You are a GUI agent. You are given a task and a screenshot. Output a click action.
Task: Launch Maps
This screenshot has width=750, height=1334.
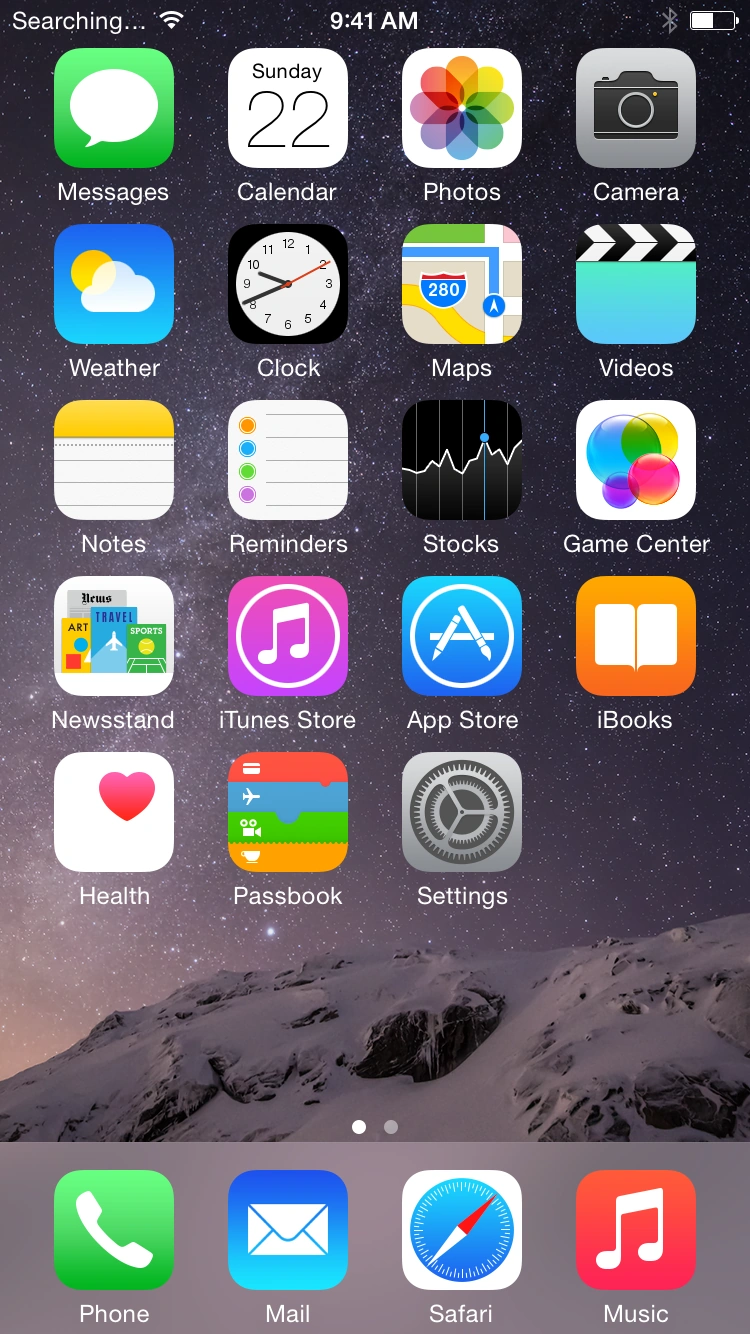[462, 284]
